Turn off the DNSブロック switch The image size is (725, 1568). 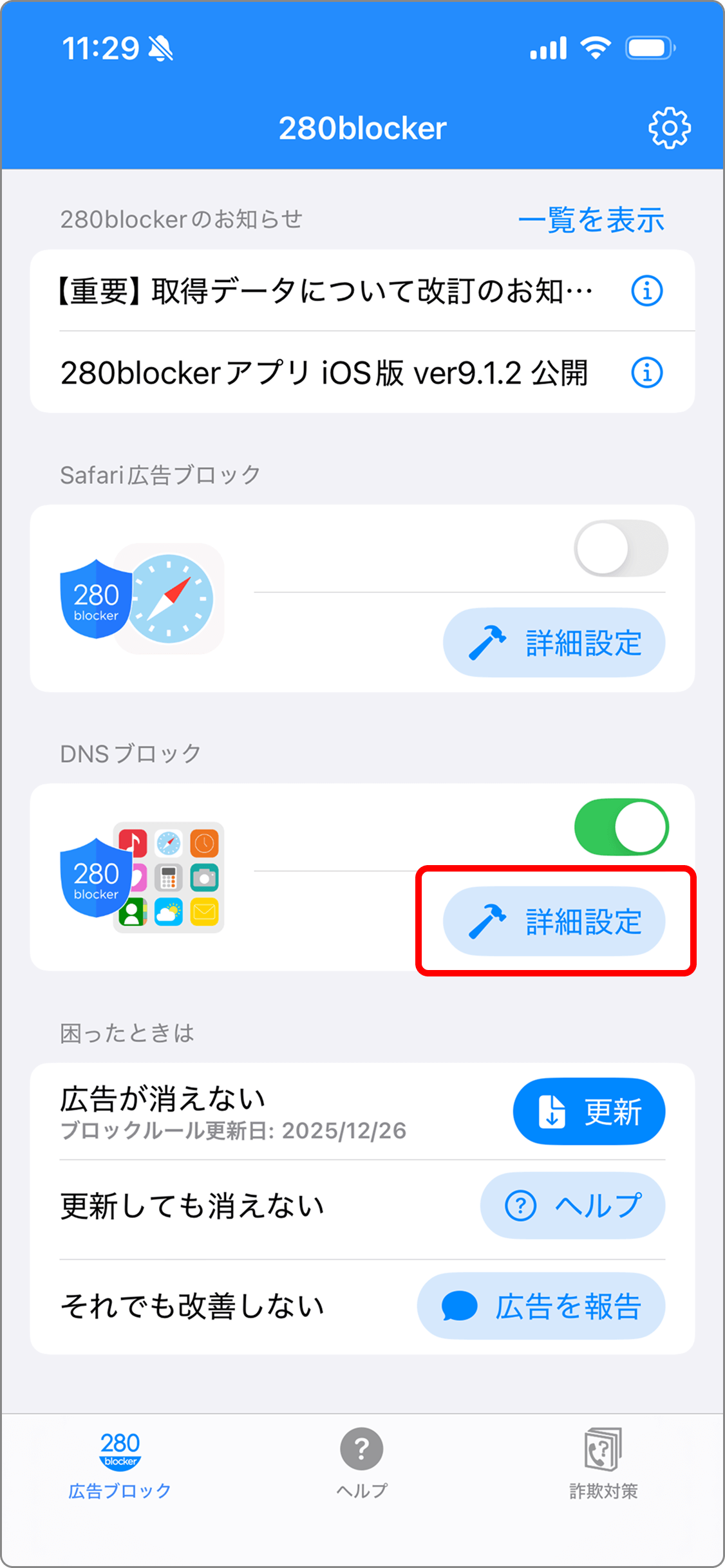[621, 827]
